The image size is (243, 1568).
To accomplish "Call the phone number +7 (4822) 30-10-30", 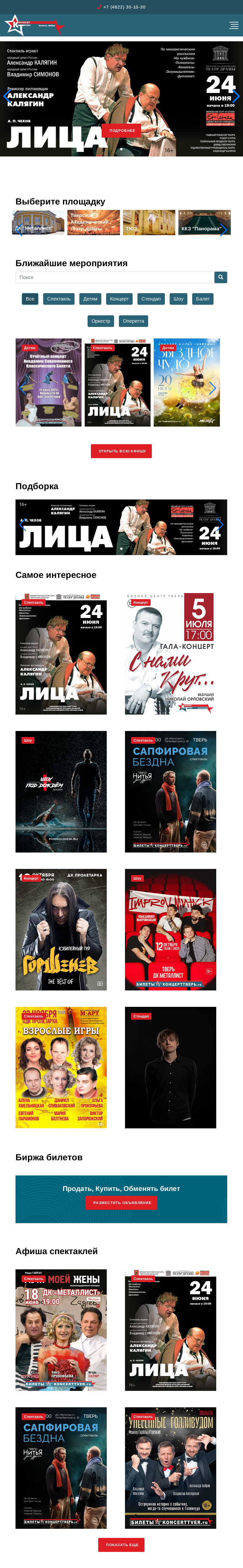I will (124, 7).
